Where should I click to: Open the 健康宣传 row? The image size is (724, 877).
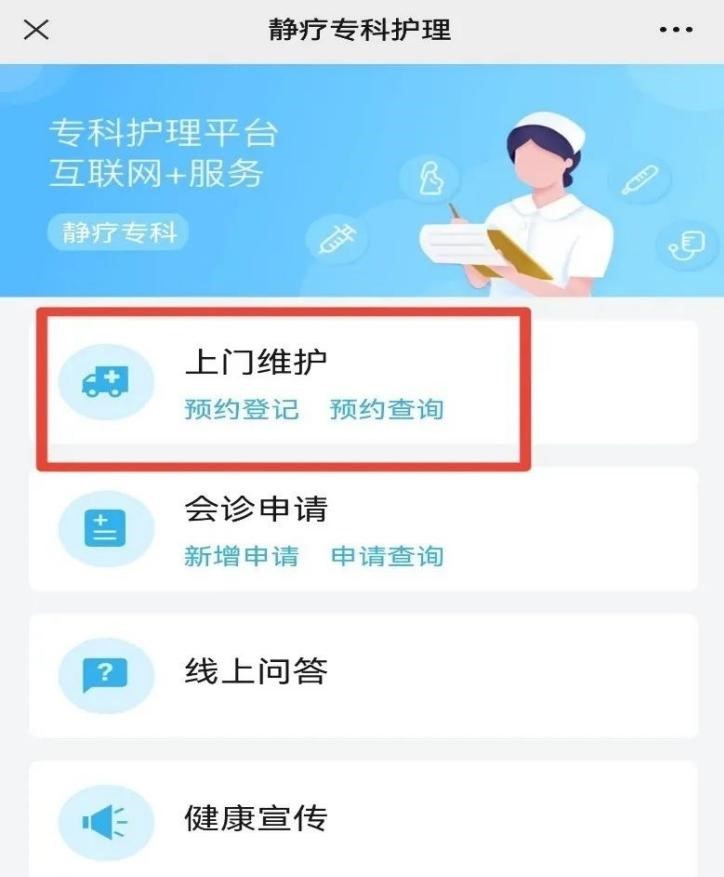pyautogui.click(x=362, y=820)
